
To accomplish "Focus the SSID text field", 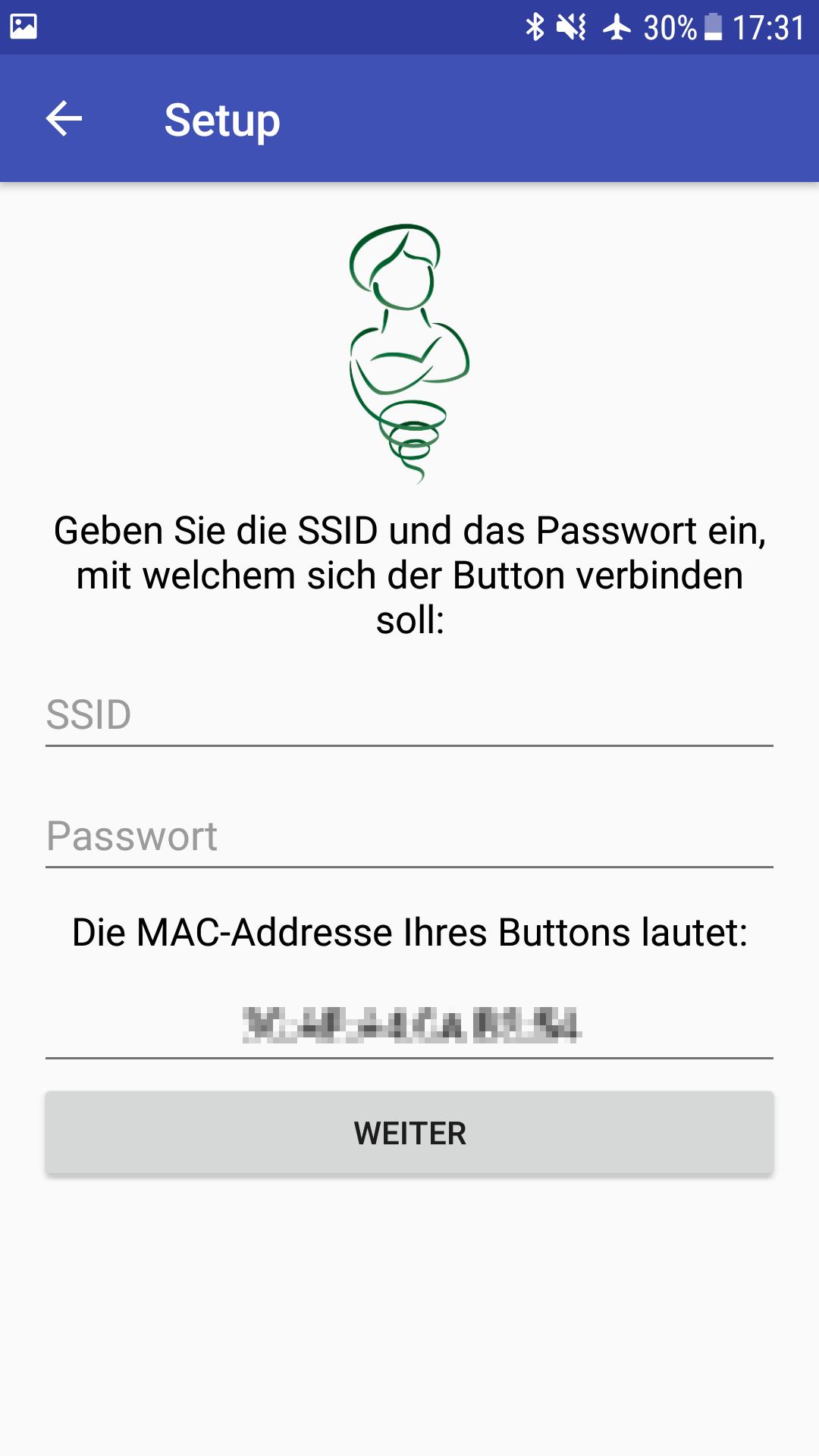I will click(409, 715).
